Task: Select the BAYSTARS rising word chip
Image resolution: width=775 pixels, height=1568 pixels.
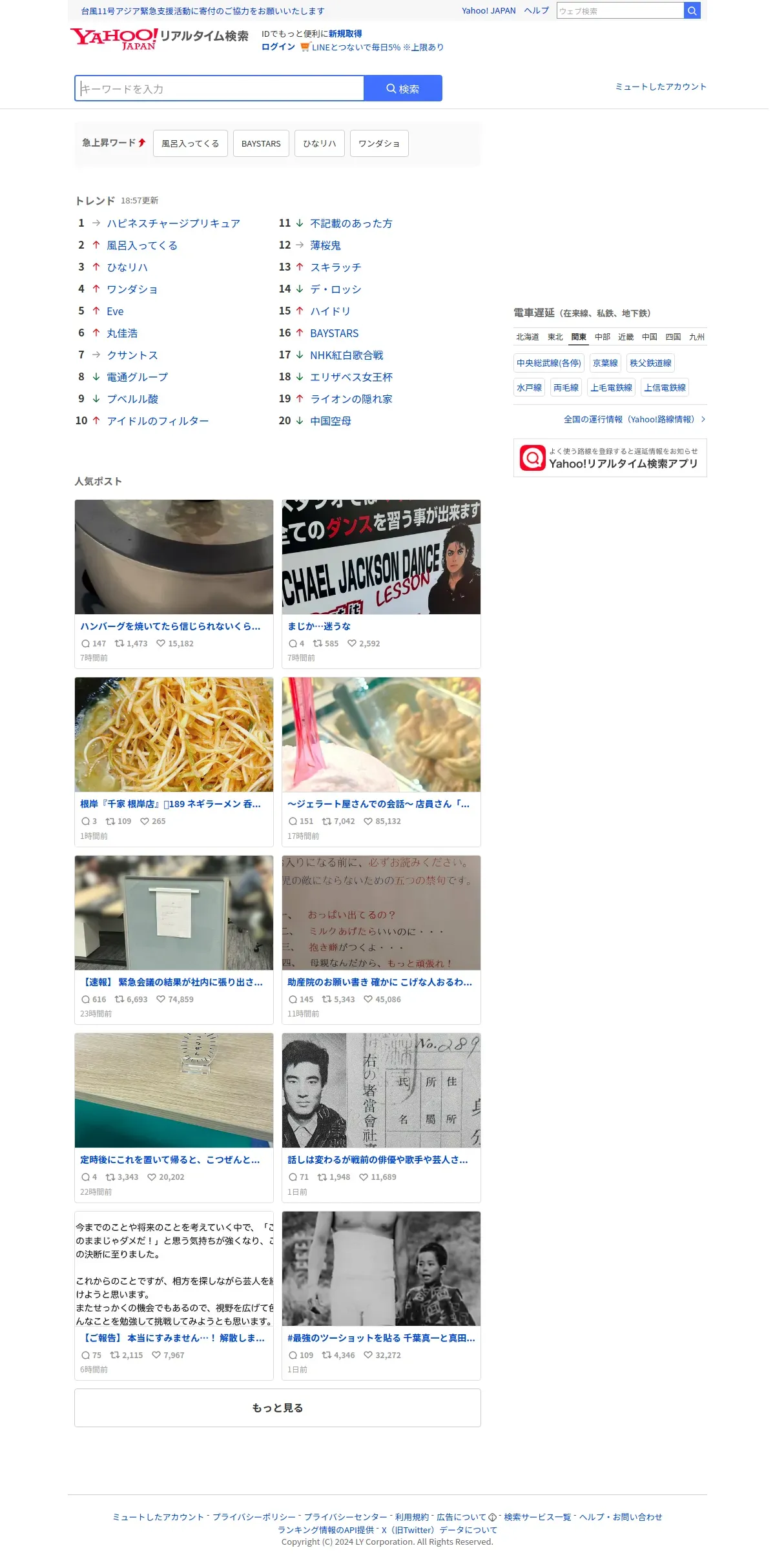Action: 261,143
